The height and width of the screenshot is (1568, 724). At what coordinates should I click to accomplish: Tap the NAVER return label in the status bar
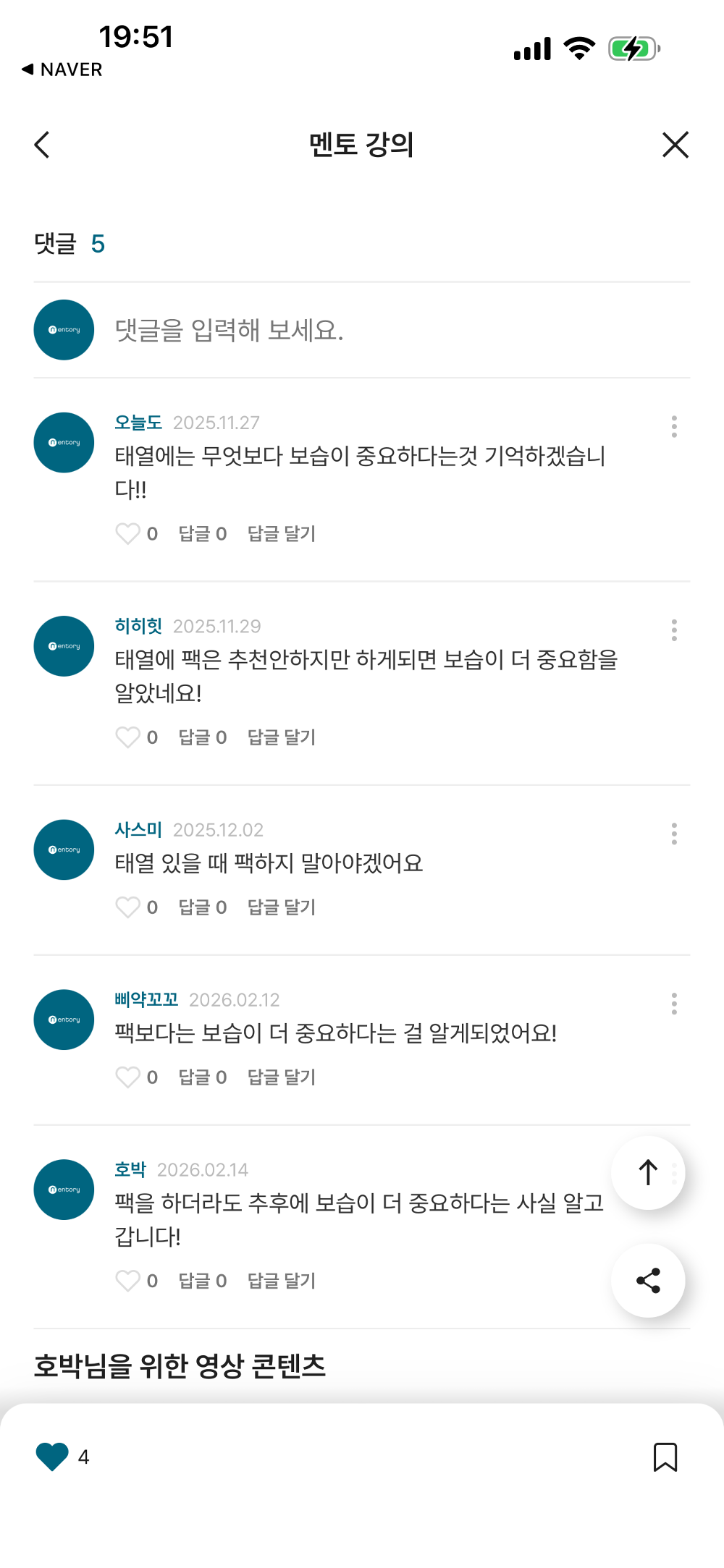[63, 69]
